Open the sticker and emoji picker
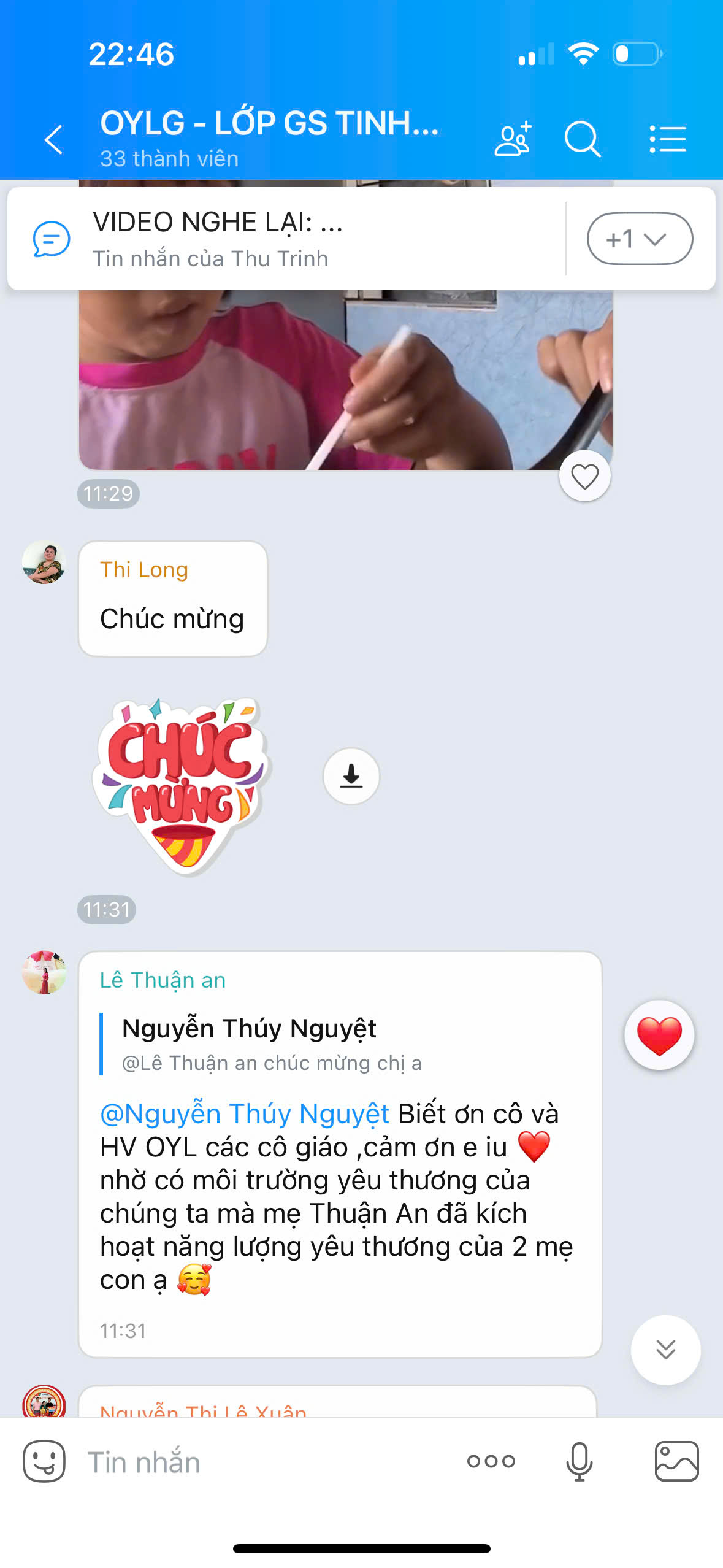This screenshot has width=723, height=1568. [x=44, y=1461]
